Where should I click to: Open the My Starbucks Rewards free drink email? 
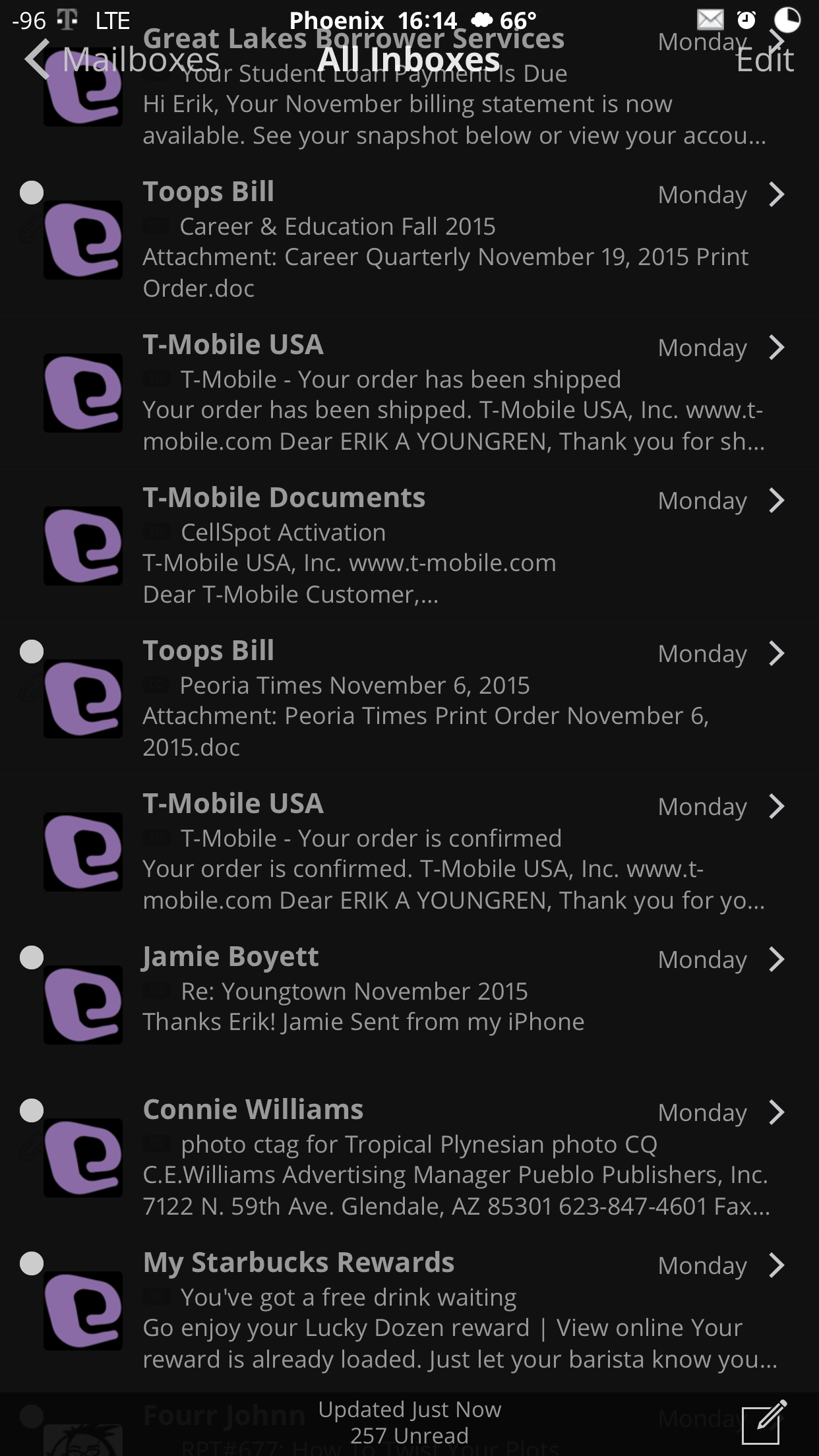[x=409, y=1310]
